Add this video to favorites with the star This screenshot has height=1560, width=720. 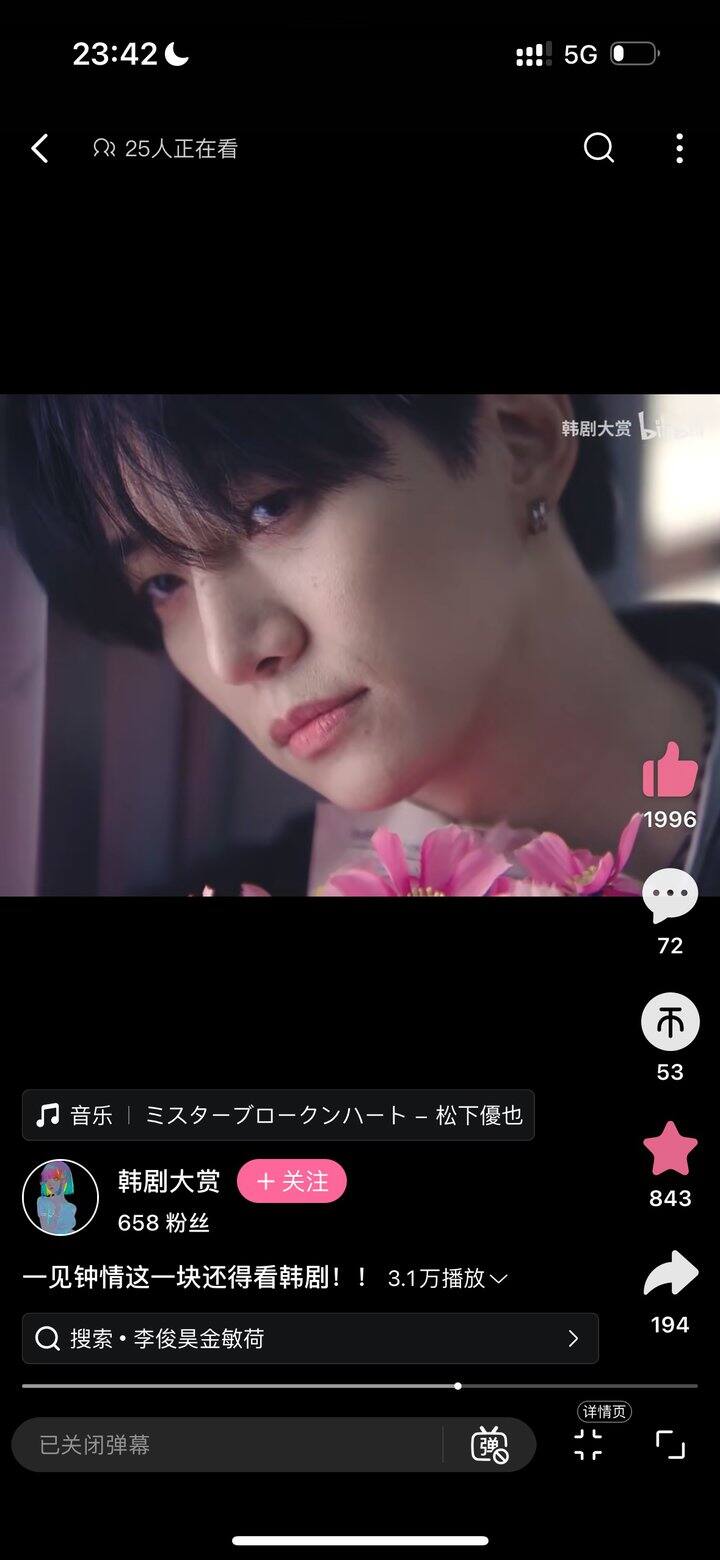click(669, 1148)
